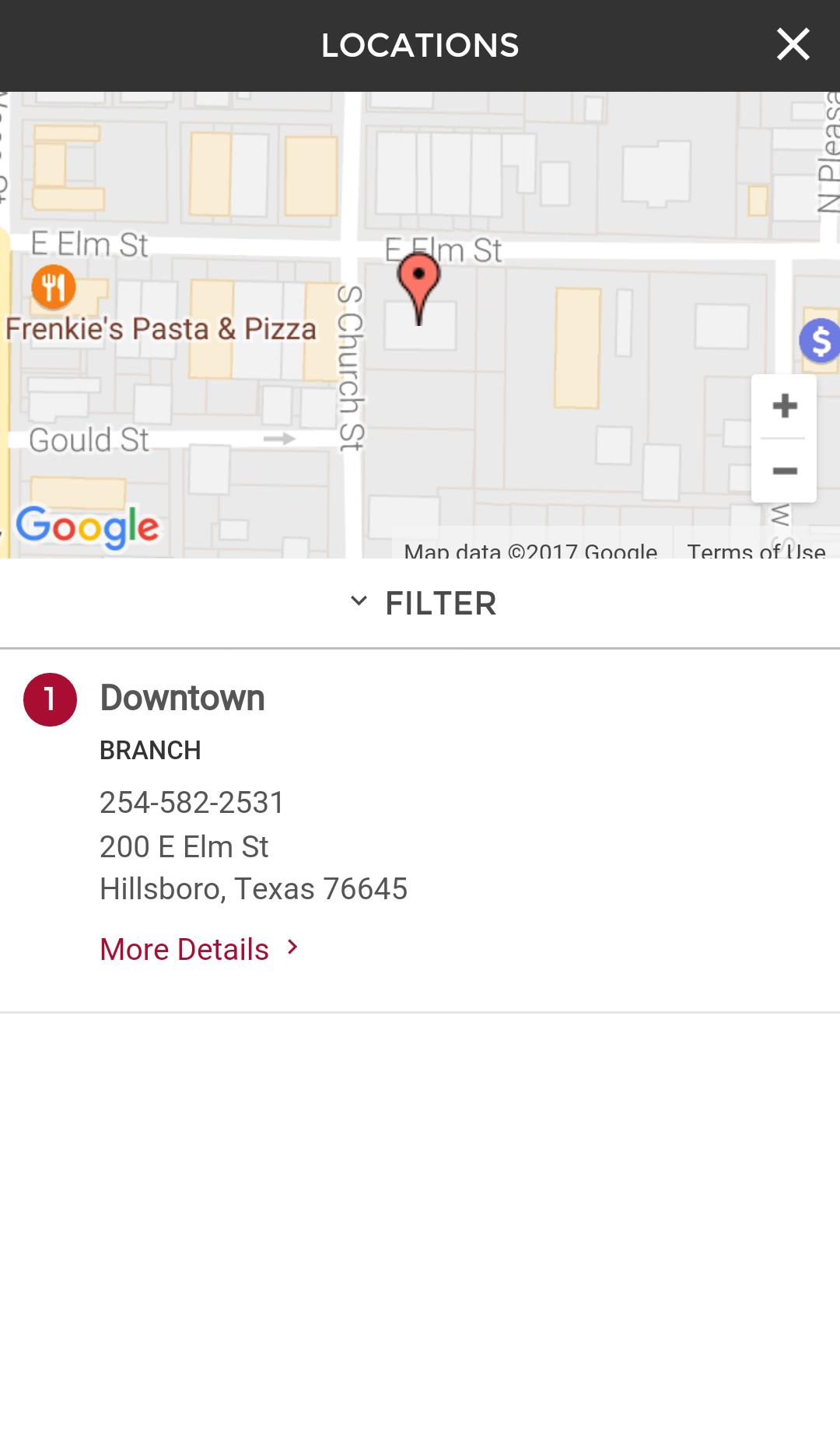
Task: Open the map Terms of Use
Action: [755, 551]
